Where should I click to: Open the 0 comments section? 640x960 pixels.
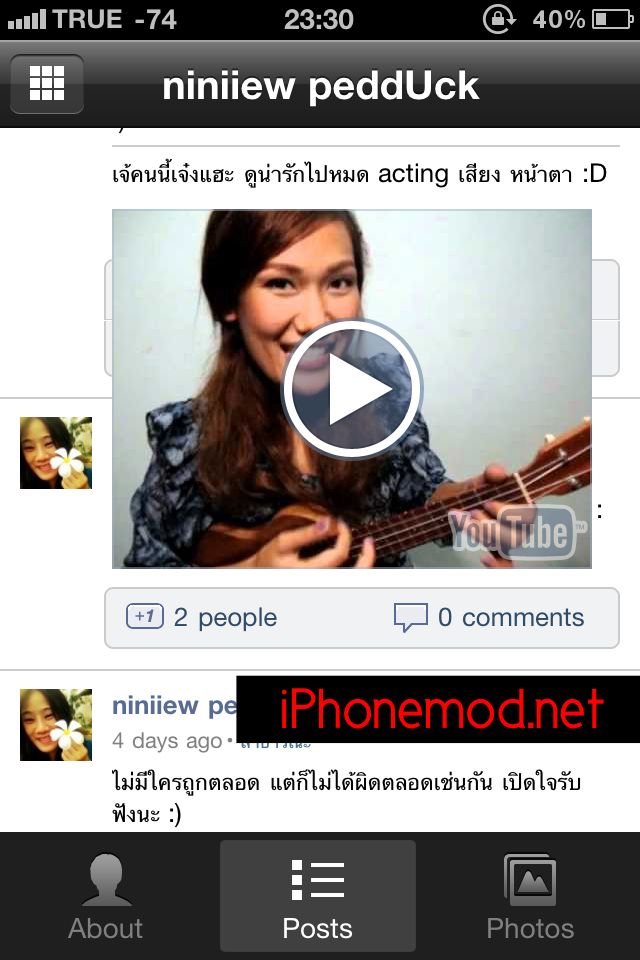(489, 617)
